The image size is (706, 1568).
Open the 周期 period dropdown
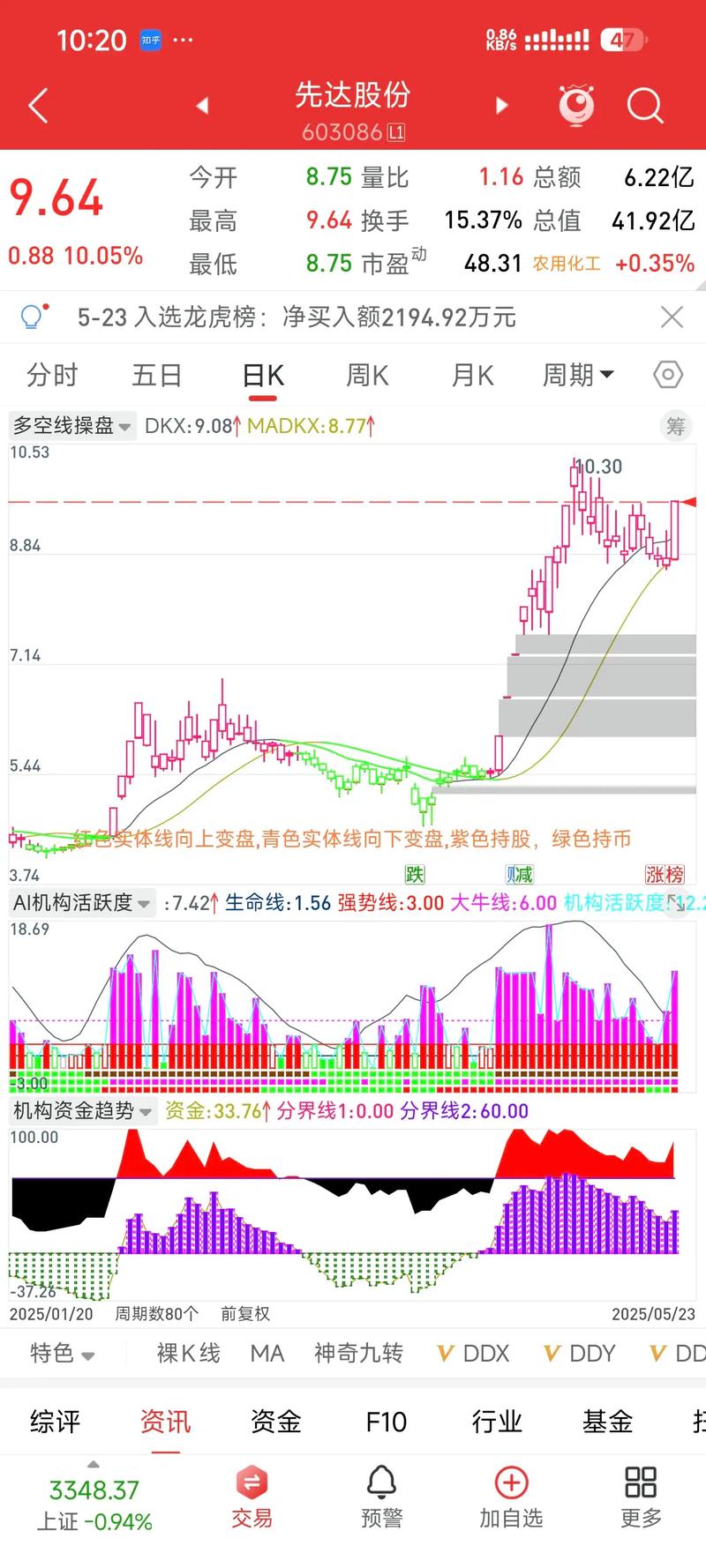coord(578,375)
